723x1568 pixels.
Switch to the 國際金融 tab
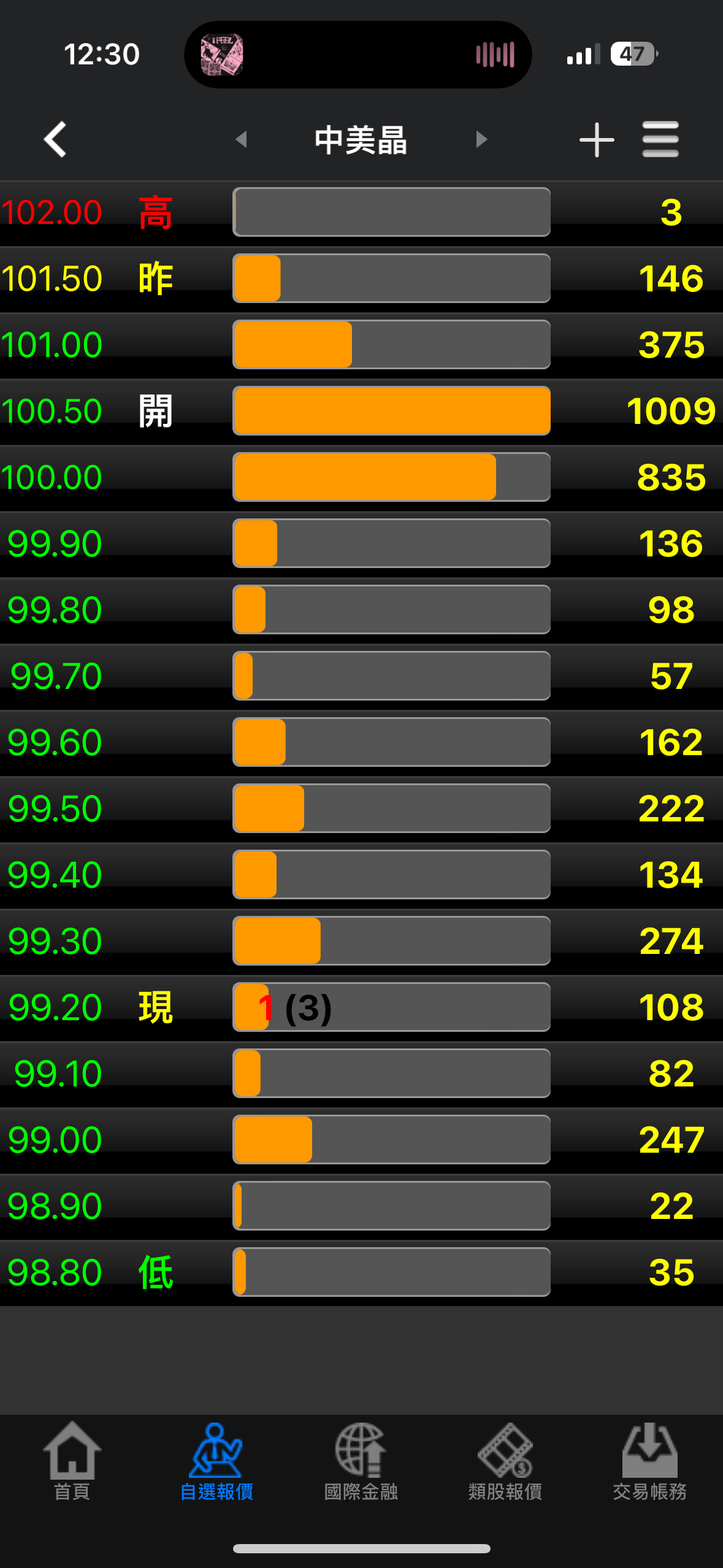361,1461
